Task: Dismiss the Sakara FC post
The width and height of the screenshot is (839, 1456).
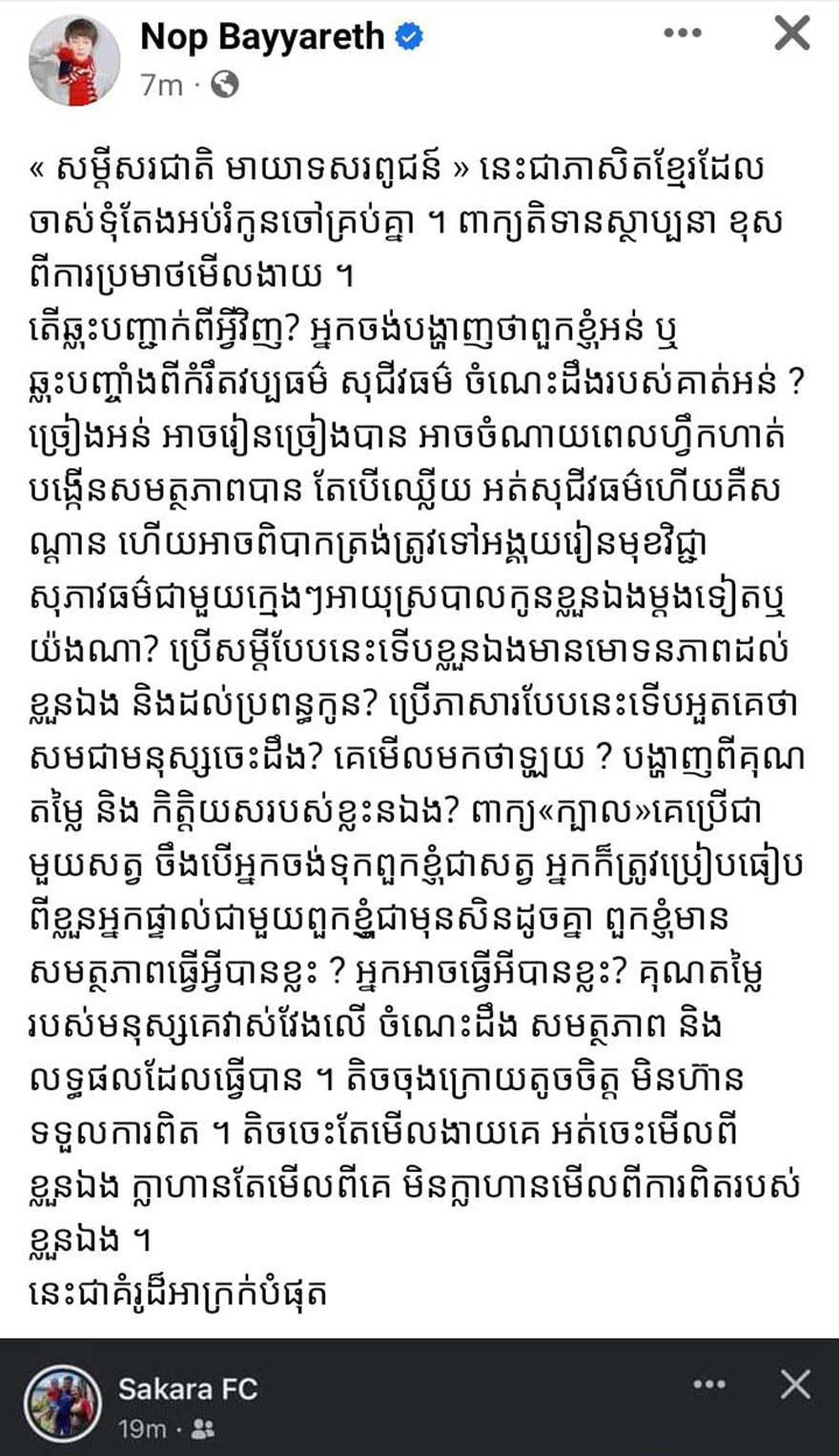Action: tap(795, 1385)
